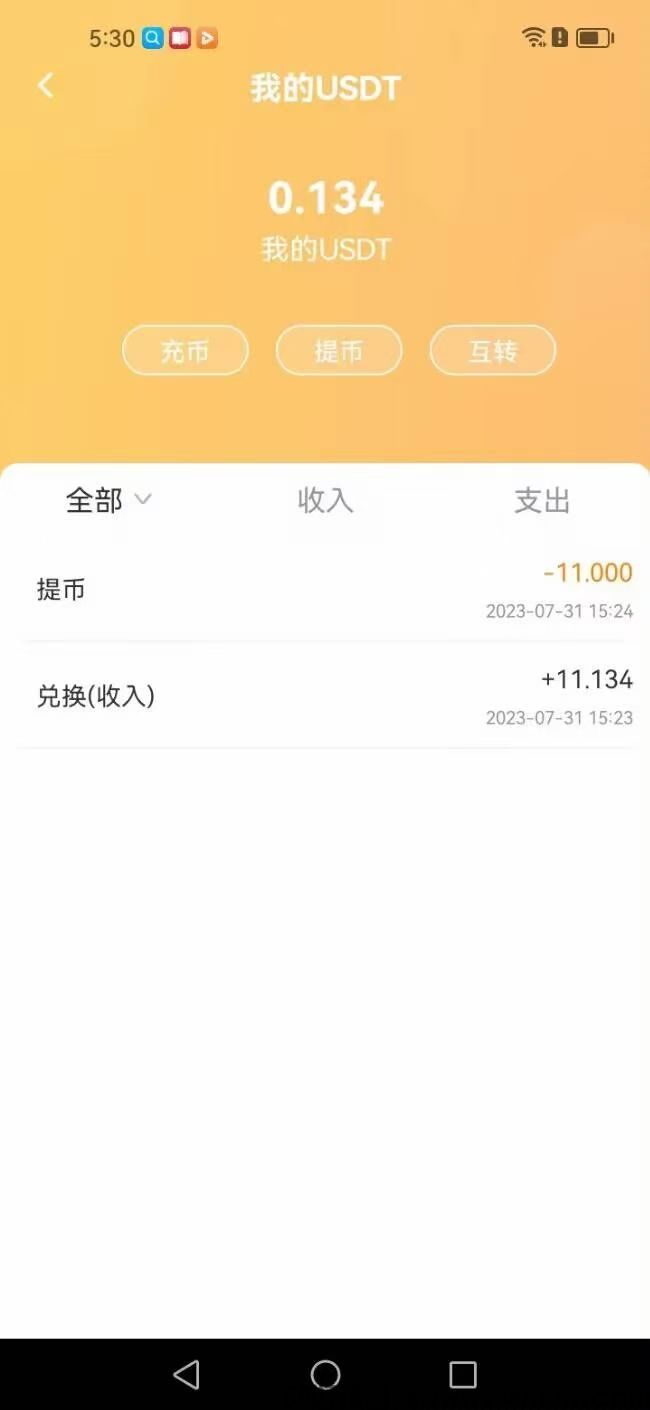Open the 提币 -11.000 transaction record
The image size is (650, 1410).
[x=325, y=590]
